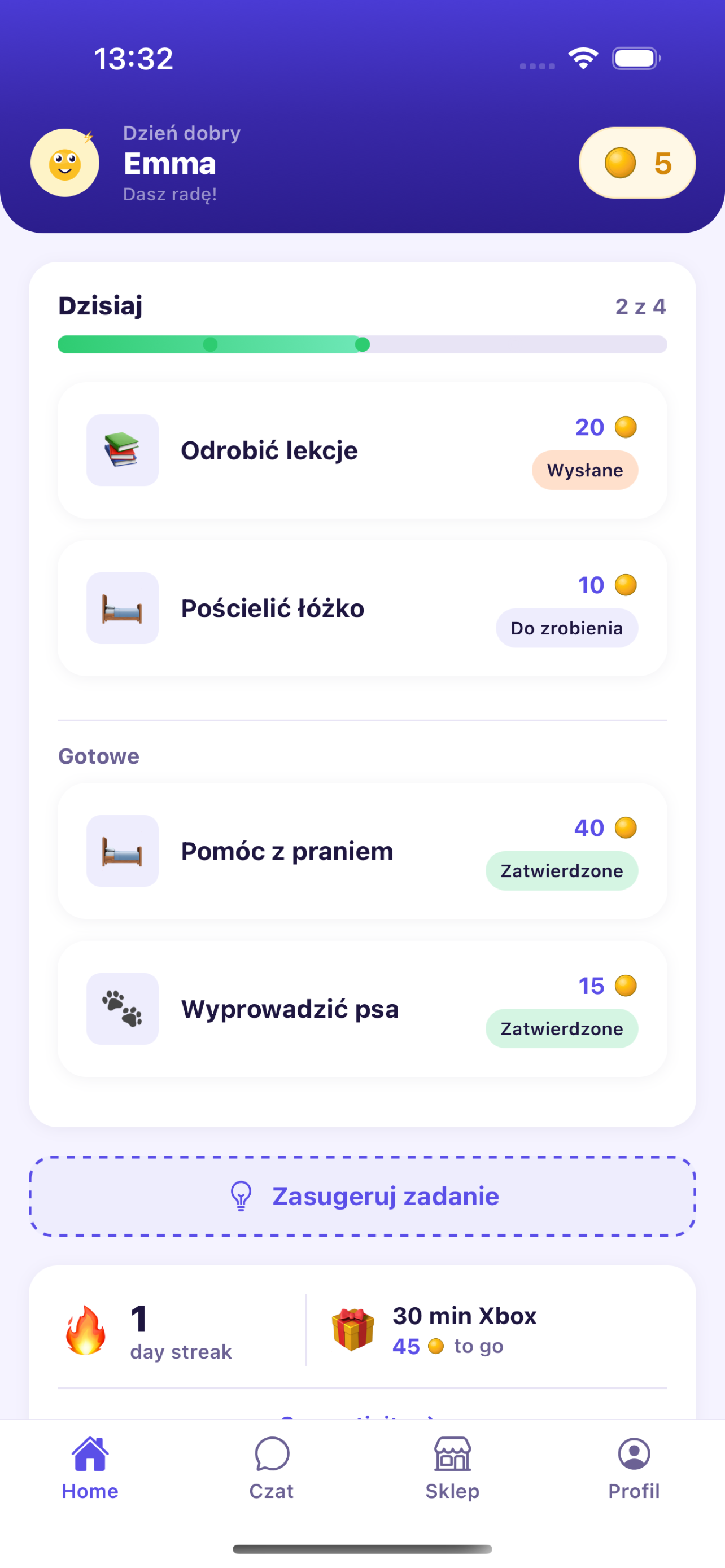Tap the Zasugeruj zadanie button
The height and width of the screenshot is (1568, 725).
point(361,1196)
